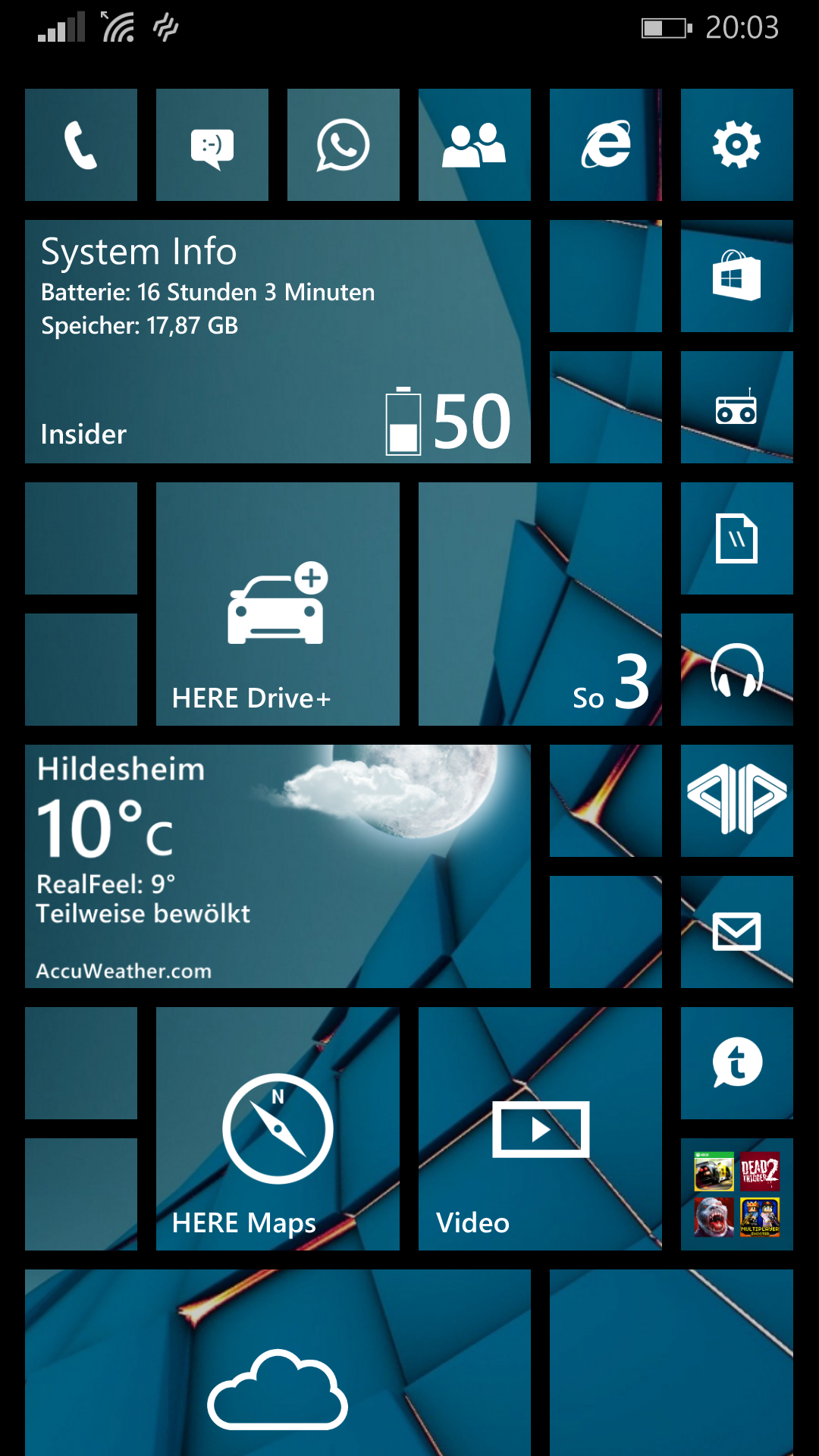Launch Internet Explorer
This screenshot has width=819, height=1456.
pyautogui.click(x=606, y=145)
